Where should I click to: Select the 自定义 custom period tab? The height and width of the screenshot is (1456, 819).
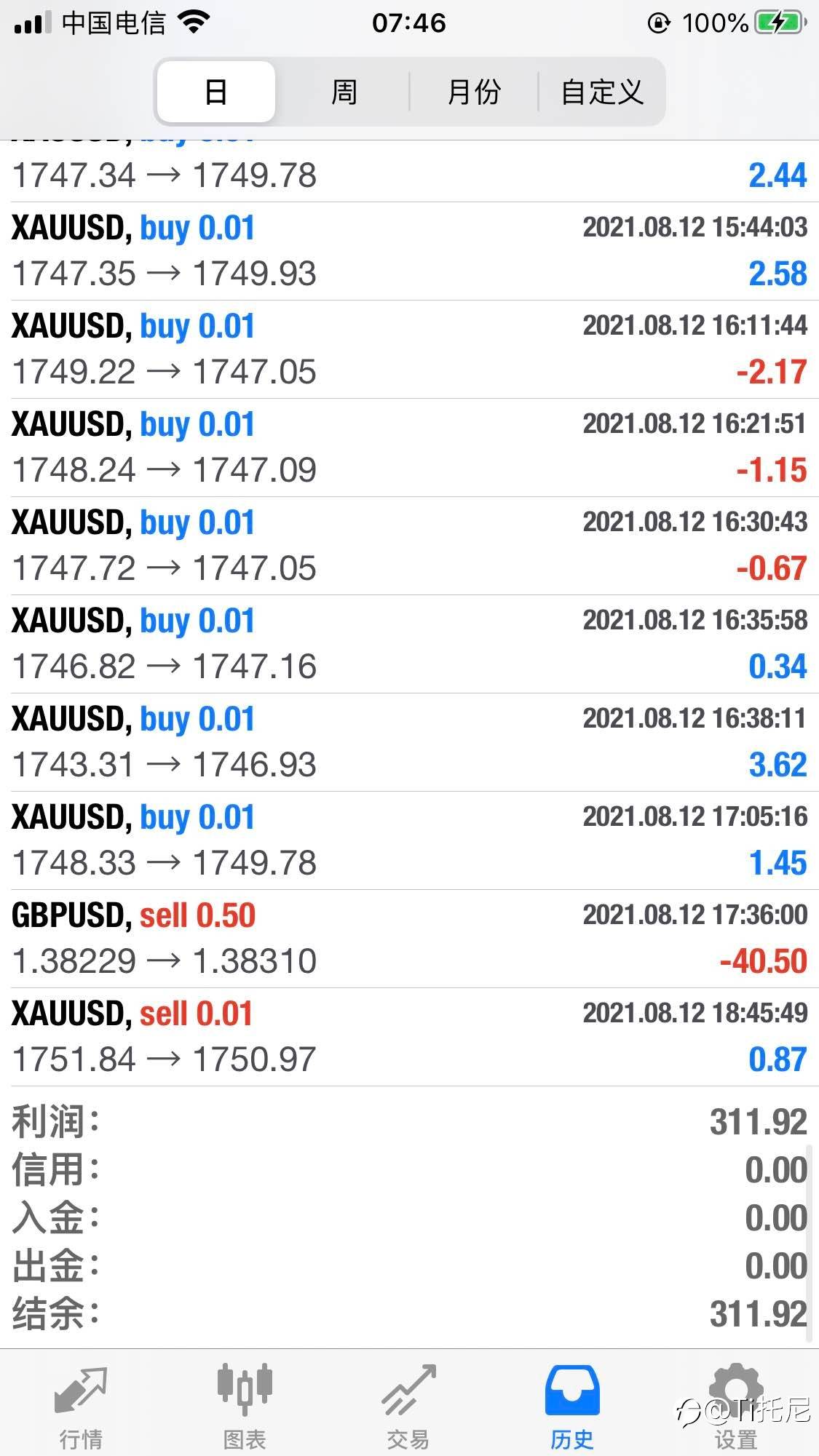tap(602, 92)
